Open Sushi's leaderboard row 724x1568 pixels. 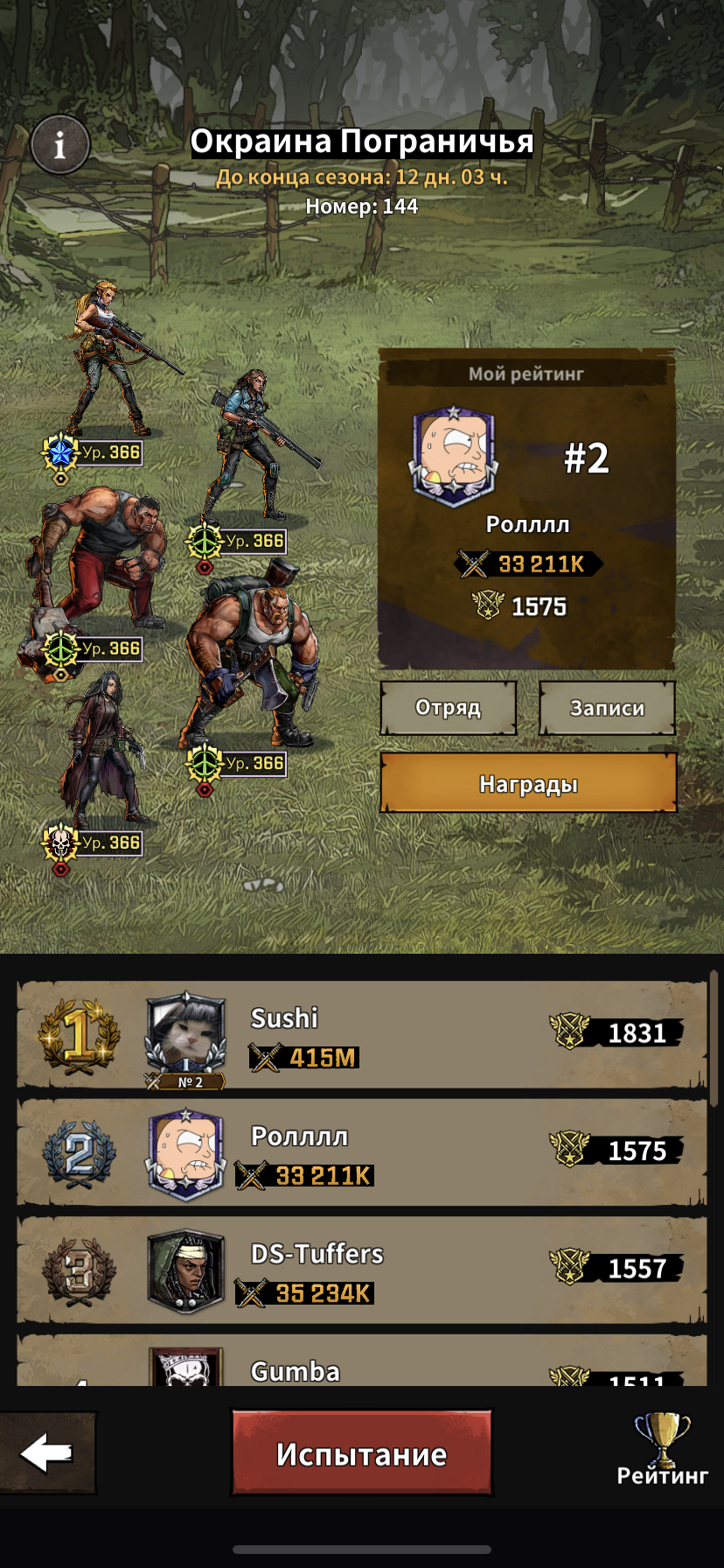[362, 1035]
